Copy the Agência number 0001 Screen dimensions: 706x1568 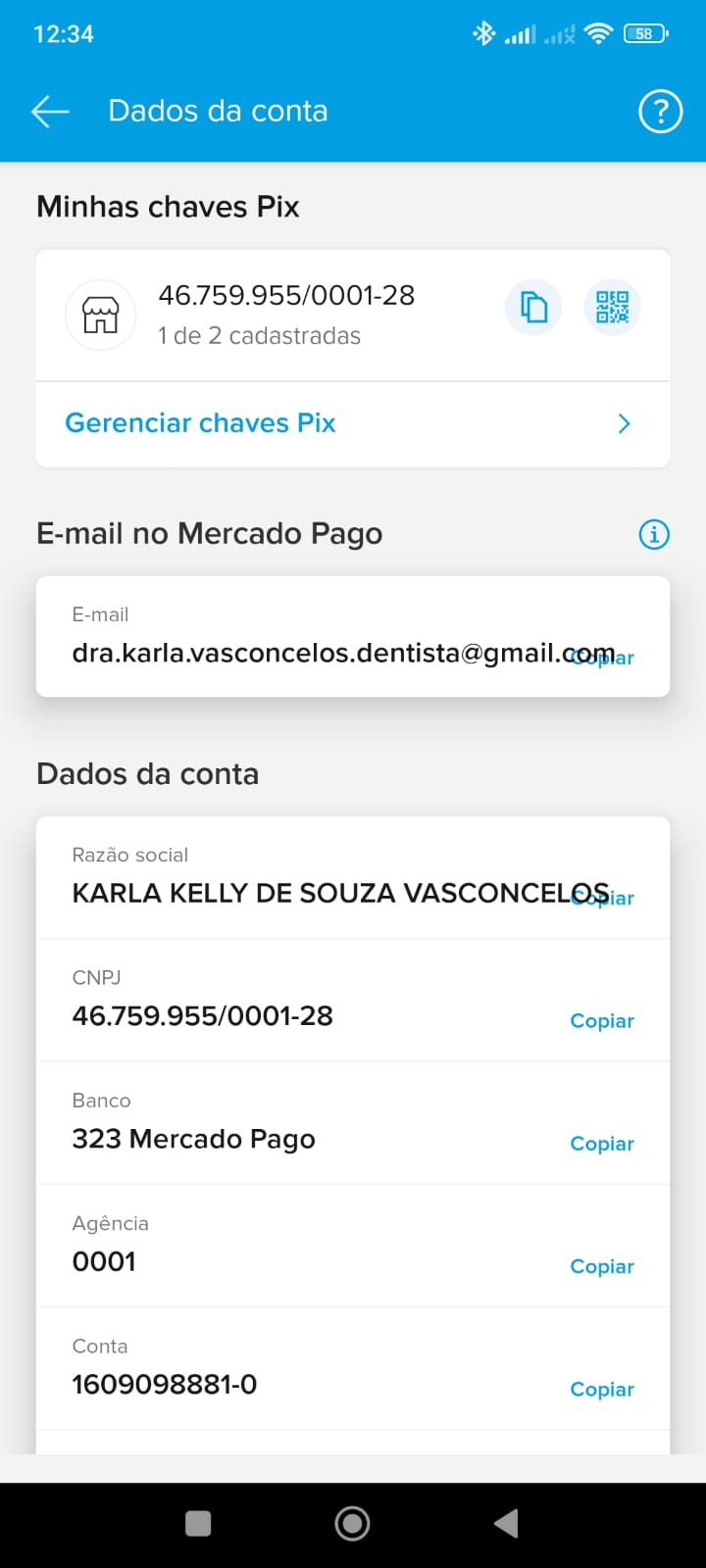point(602,1266)
